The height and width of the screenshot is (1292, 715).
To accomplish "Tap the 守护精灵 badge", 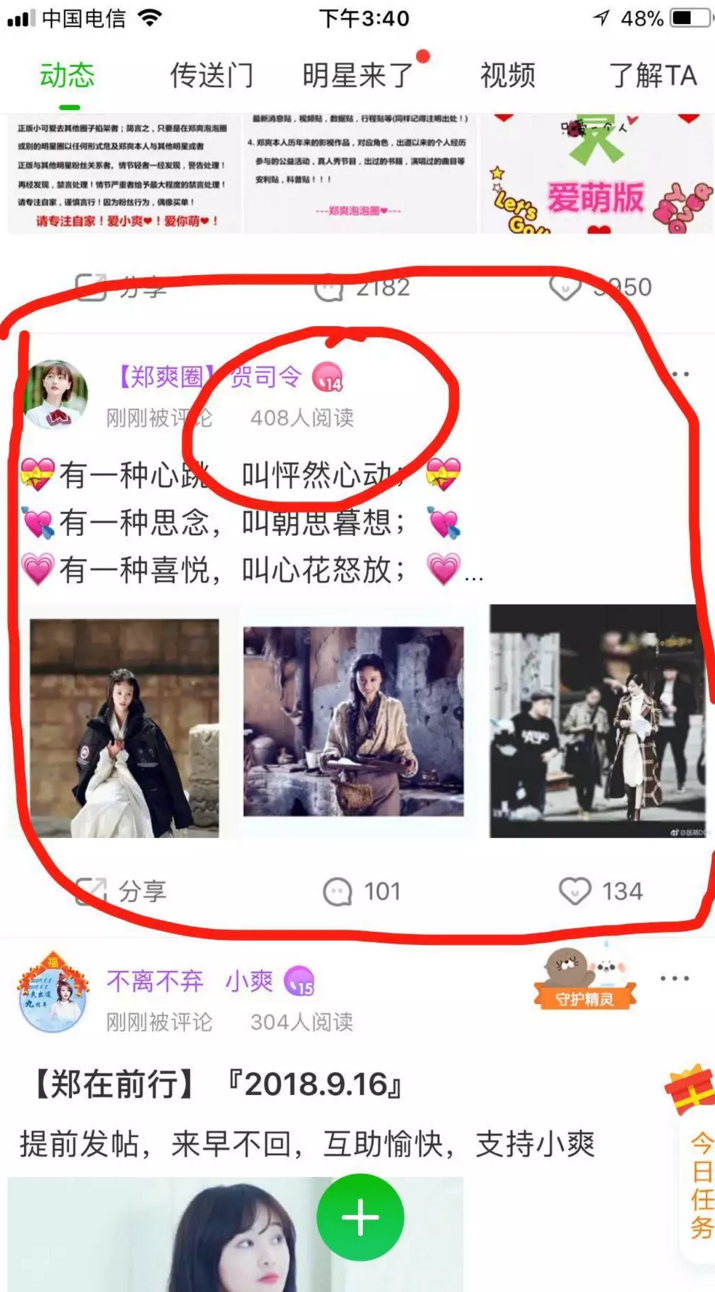I will (585, 980).
